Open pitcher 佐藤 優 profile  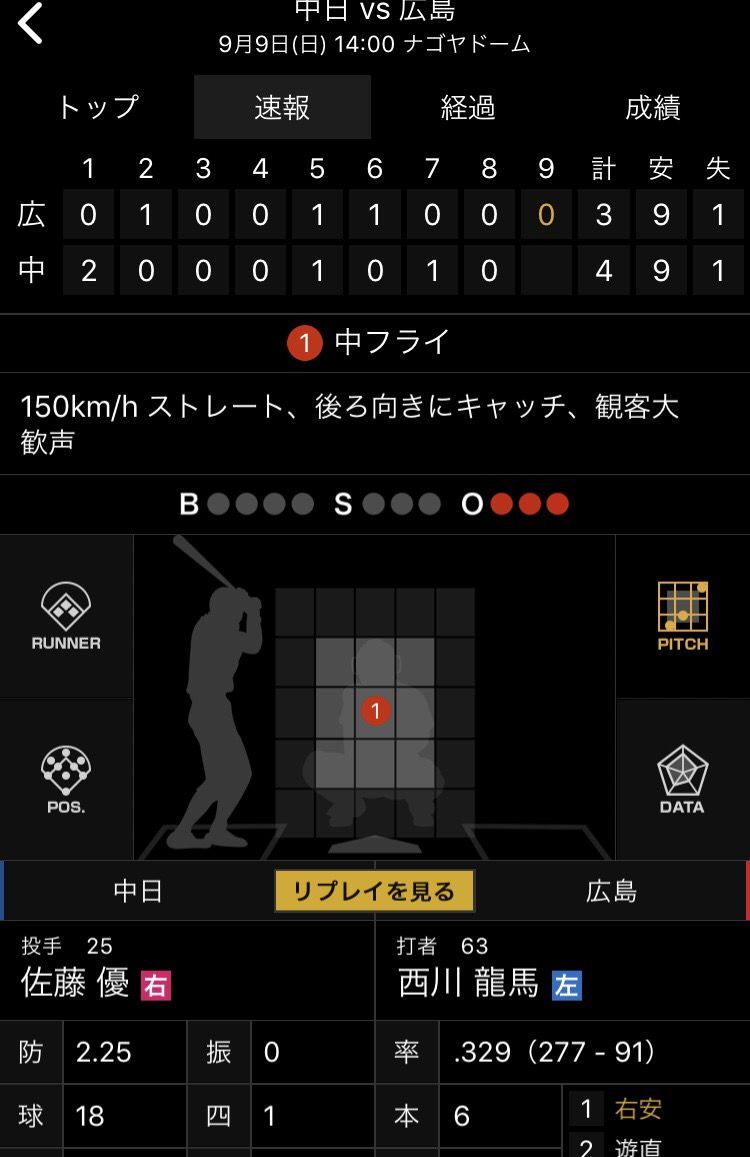click(x=76, y=983)
